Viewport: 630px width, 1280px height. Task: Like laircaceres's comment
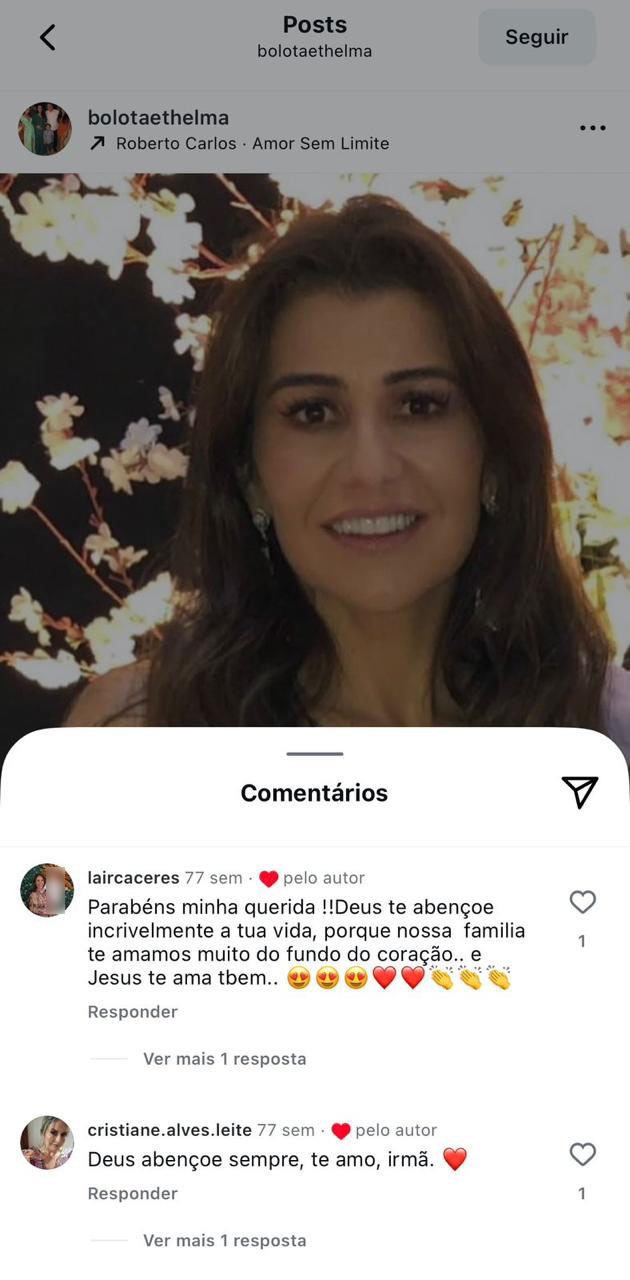(582, 903)
